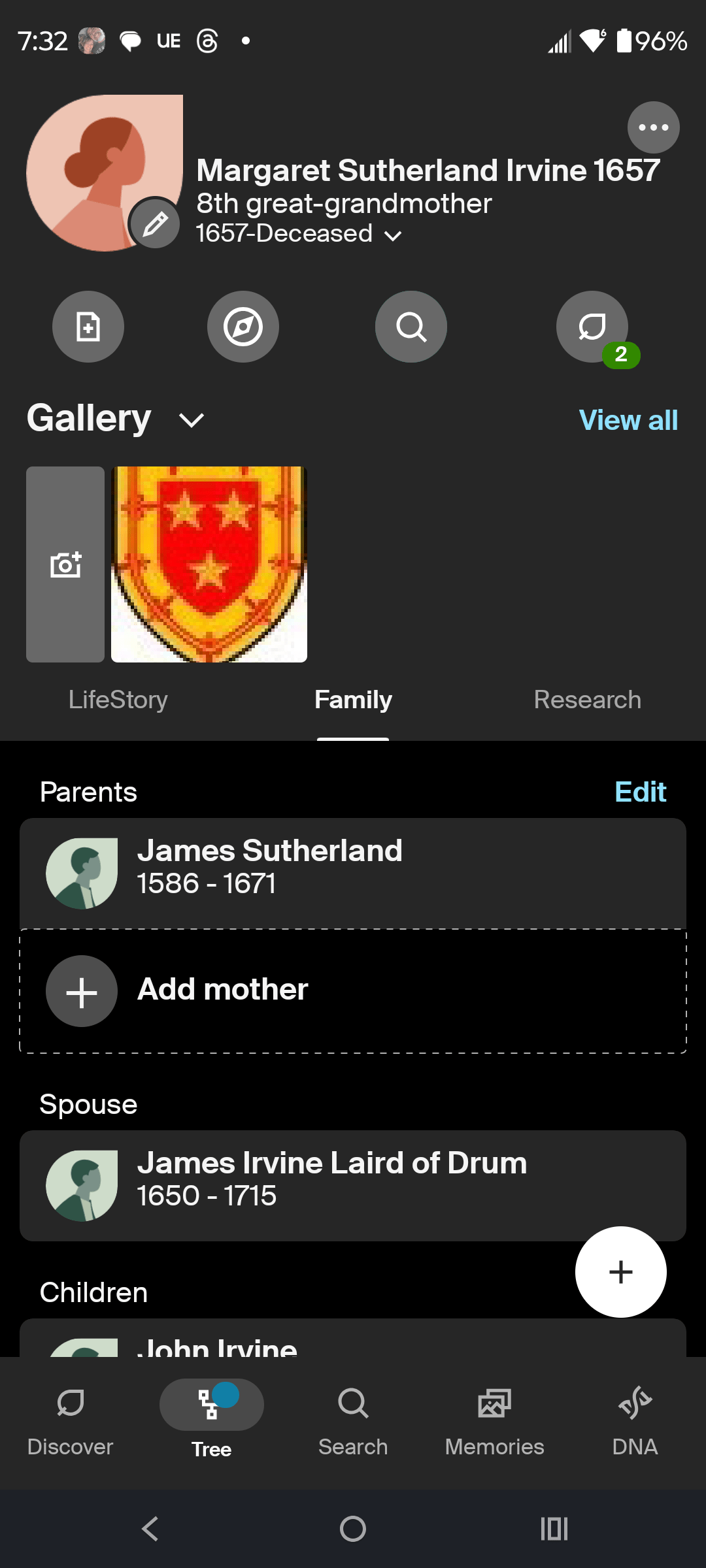Image resolution: width=706 pixels, height=1568 pixels.
Task: Expand the Gallery dropdown
Action: pos(191,419)
